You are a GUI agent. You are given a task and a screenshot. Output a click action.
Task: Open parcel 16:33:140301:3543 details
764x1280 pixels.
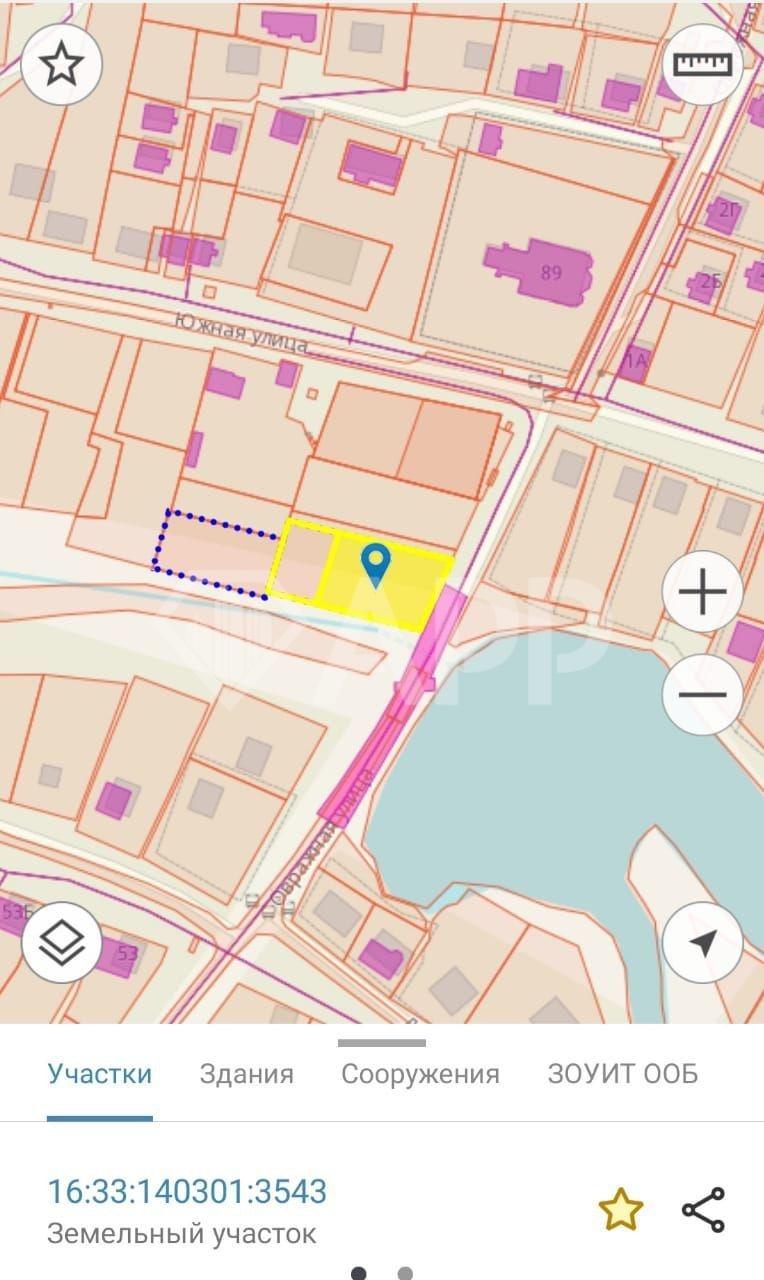[x=187, y=1191]
